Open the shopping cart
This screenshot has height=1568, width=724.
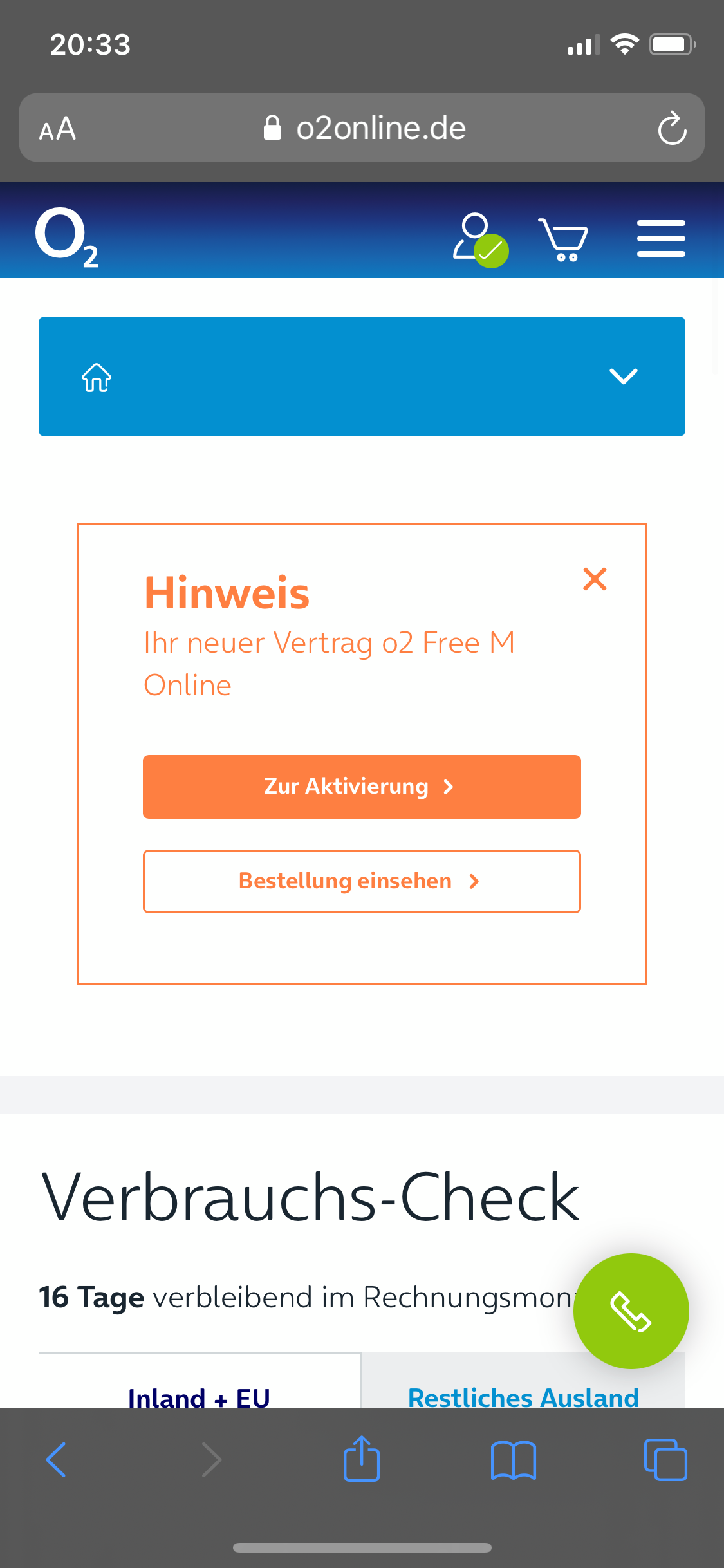coord(564,239)
